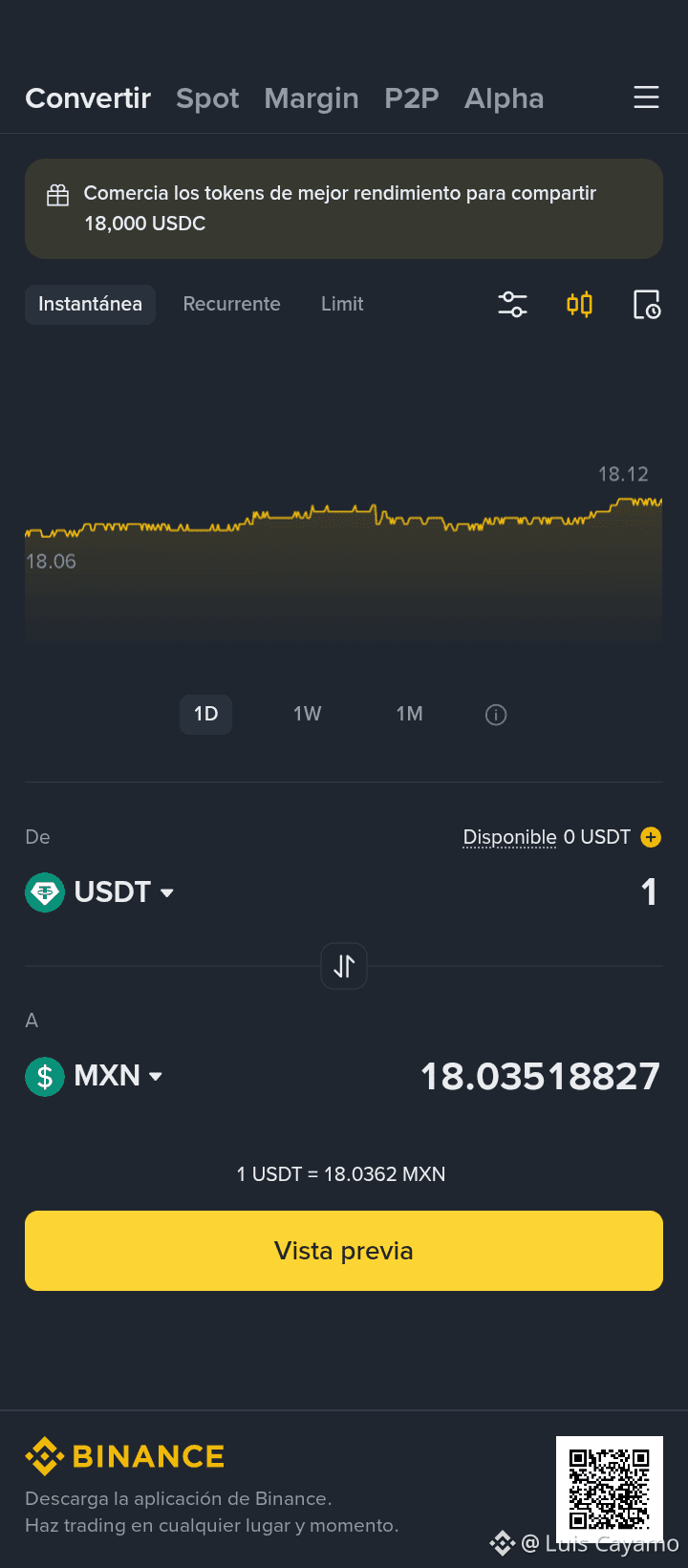The image size is (688, 1568).
Task: Tap the Vista previa button
Action: (x=344, y=1251)
